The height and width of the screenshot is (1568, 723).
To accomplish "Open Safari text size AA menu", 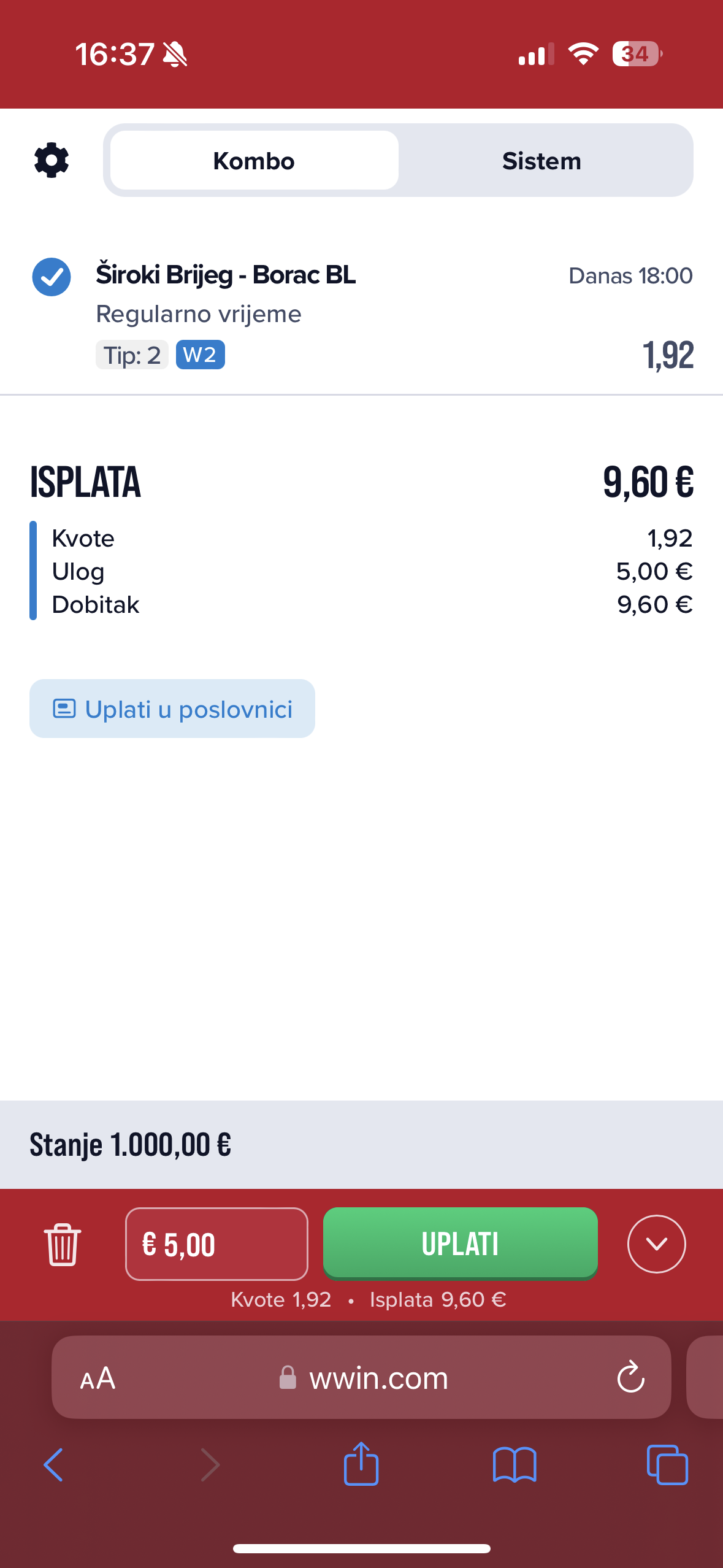I will pyautogui.click(x=98, y=1378).
